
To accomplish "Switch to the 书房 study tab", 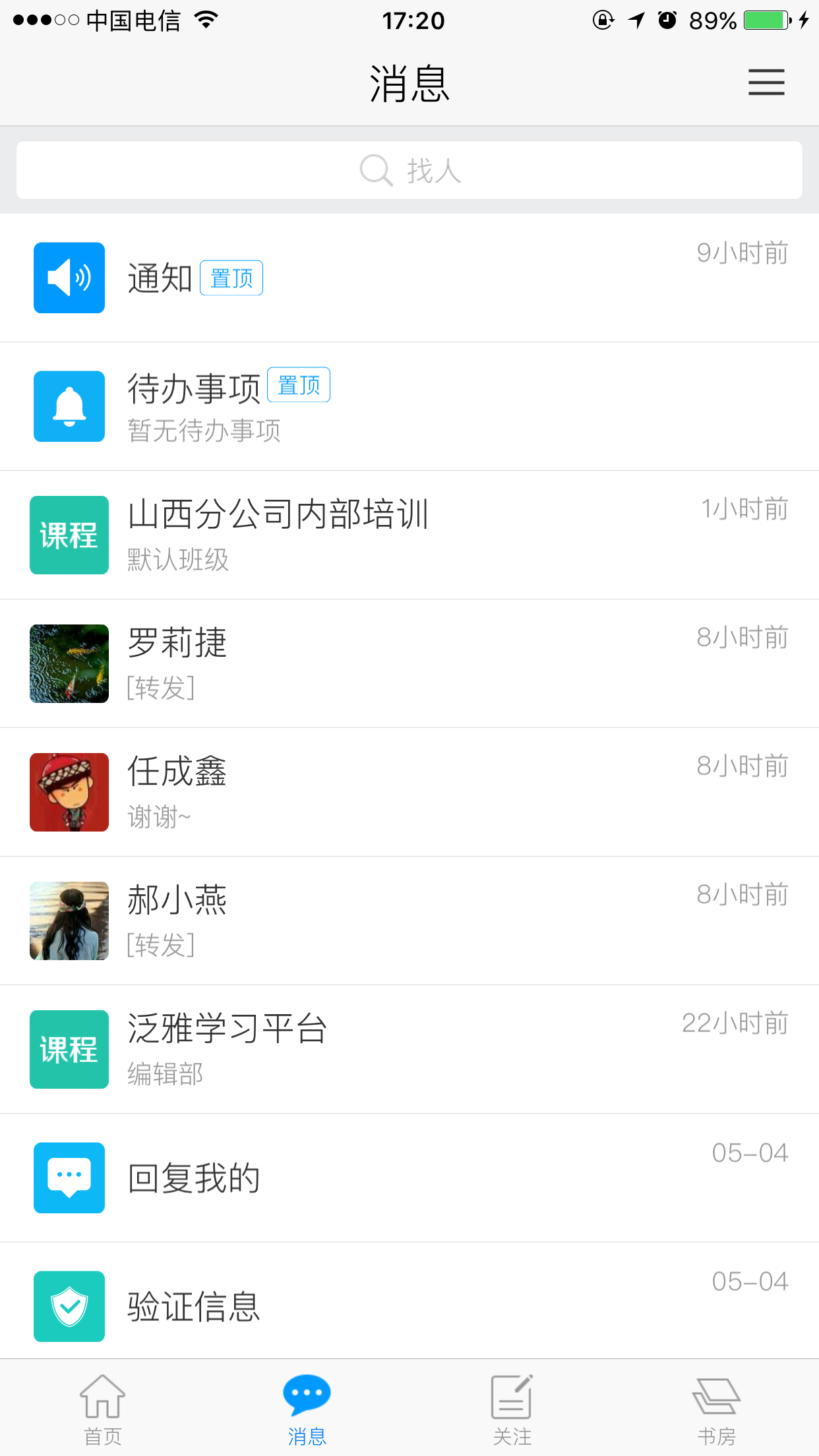I will pyautogui.click(x=716, y=1409).
